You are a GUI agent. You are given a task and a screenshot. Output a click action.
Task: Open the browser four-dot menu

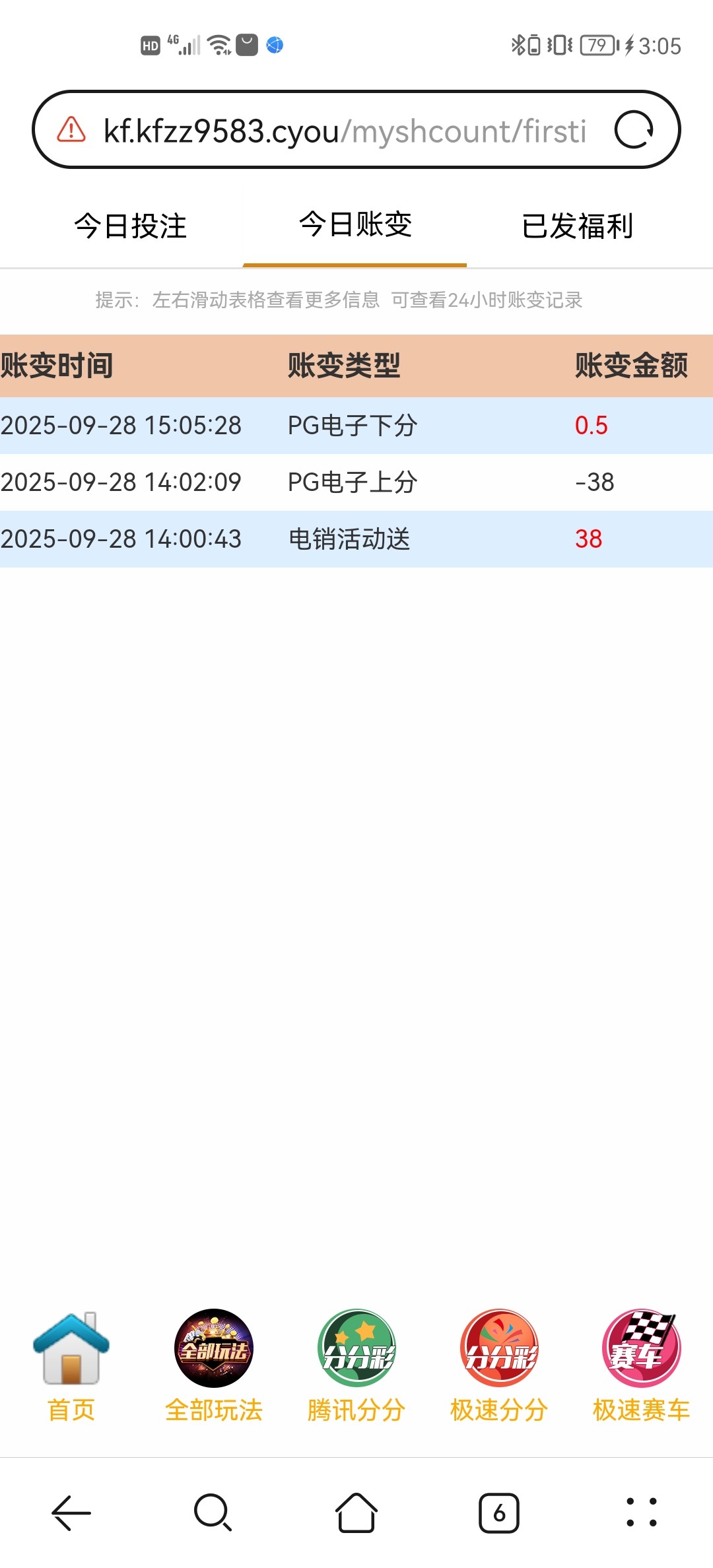click(x=641, y=1513)
